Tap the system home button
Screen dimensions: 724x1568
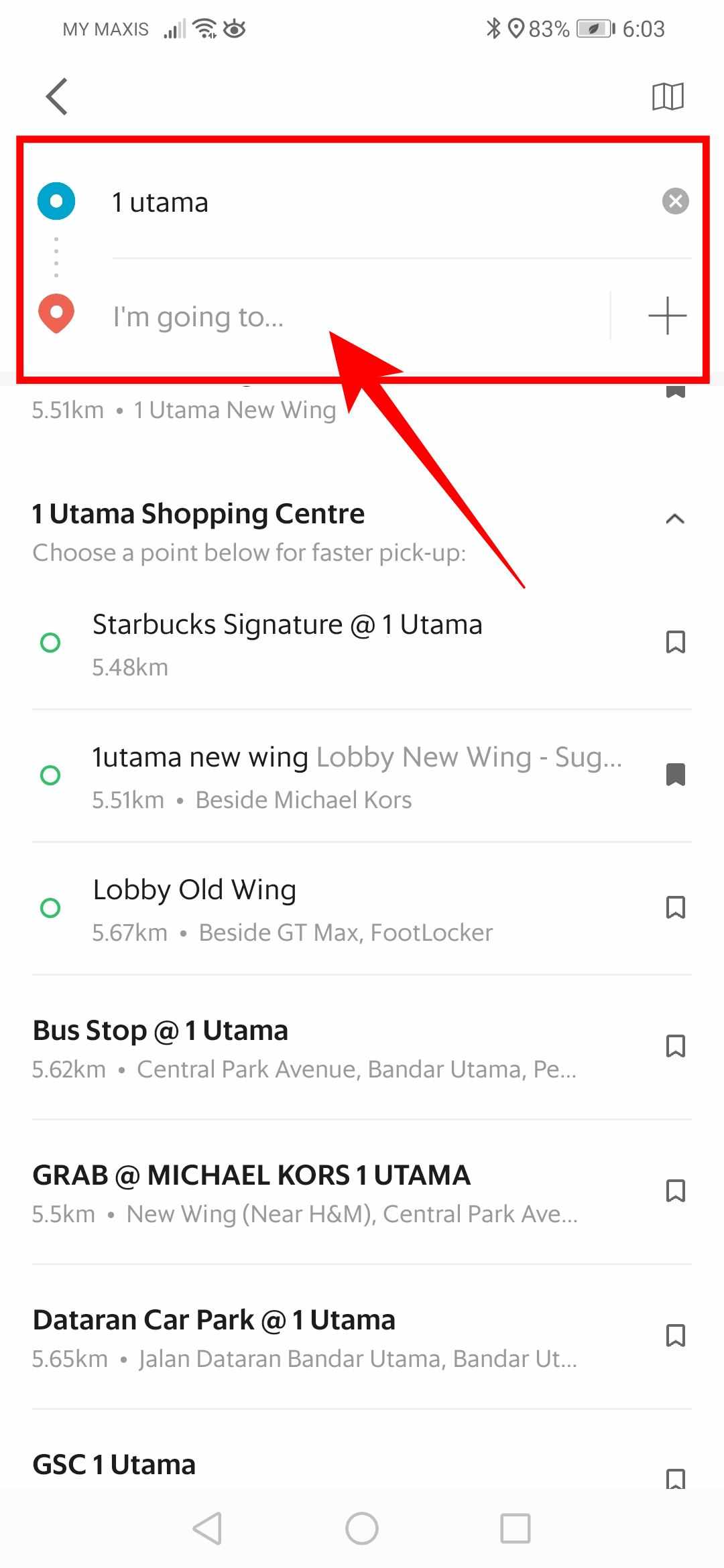pyautogui.click(x=362, y=1529)
